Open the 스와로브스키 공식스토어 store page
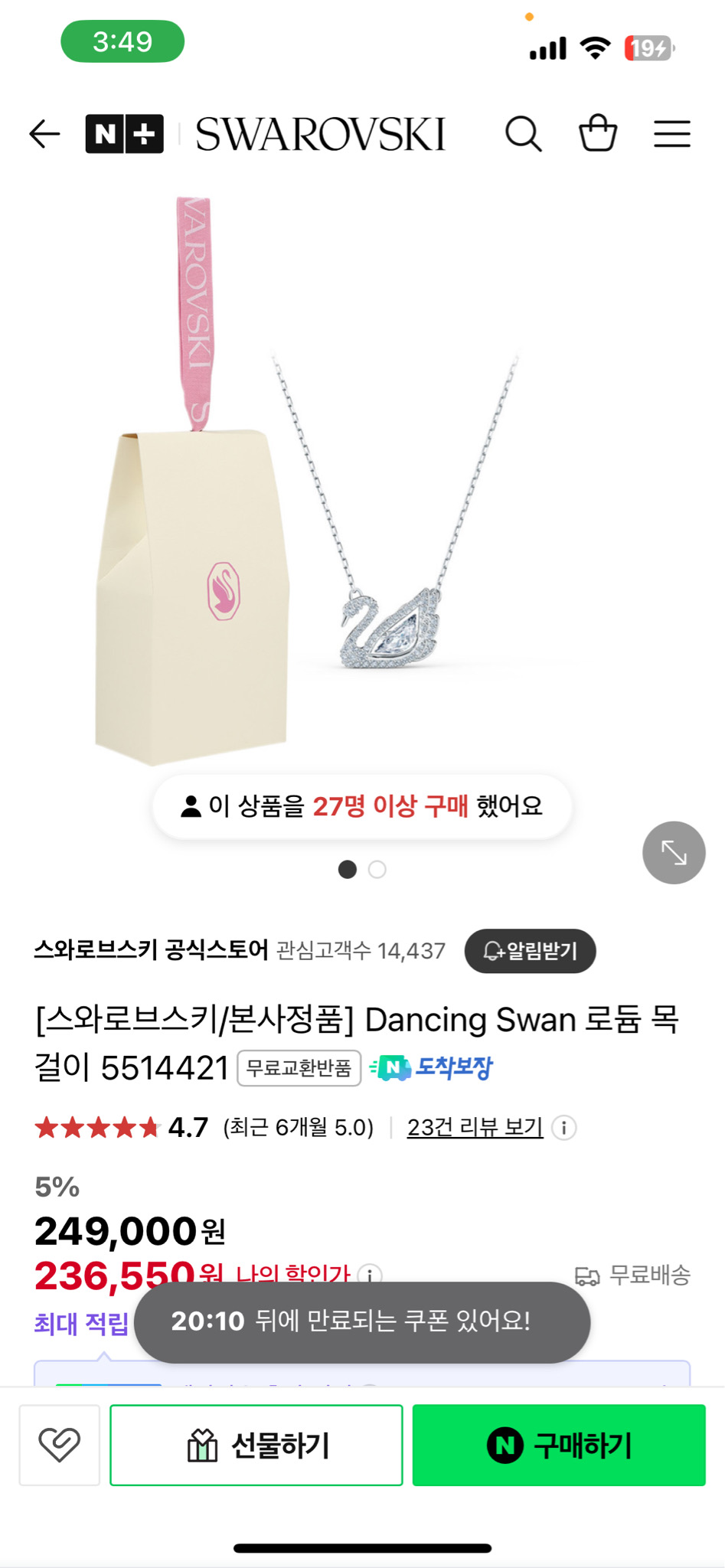The width and height of the screenshot is (725, 1568). click(x=152, y=948)
